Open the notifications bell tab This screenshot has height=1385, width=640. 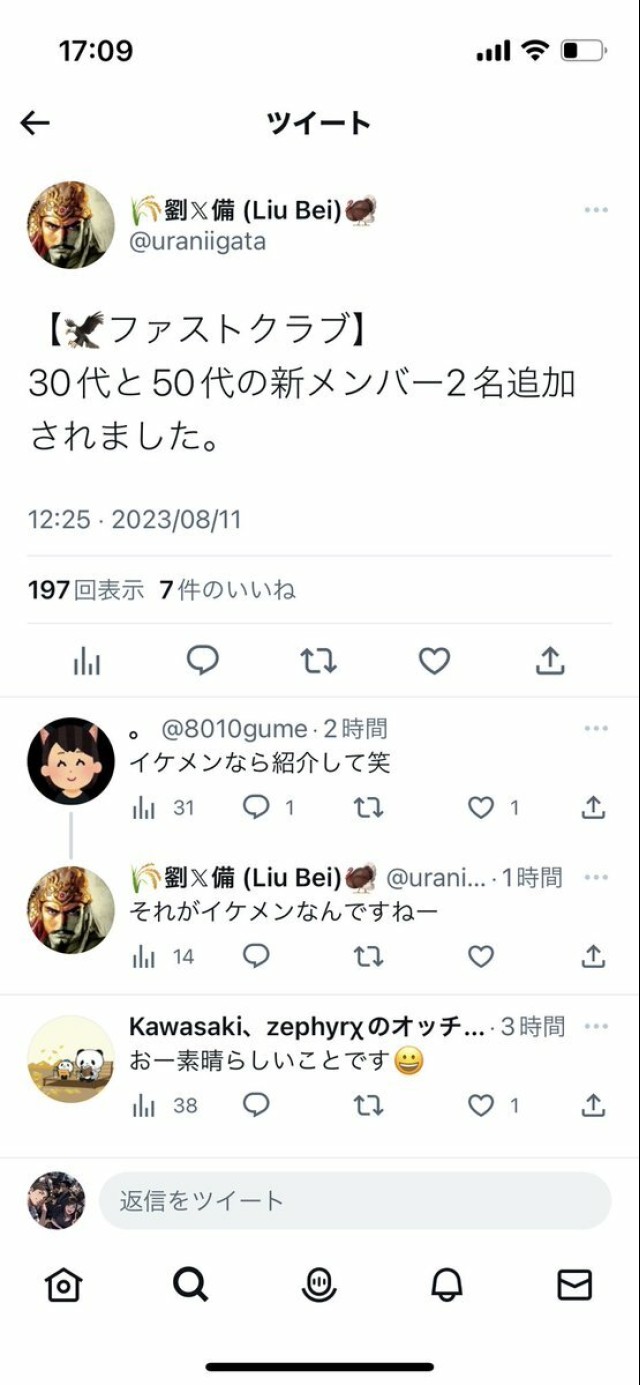[x=447, y=1285]
